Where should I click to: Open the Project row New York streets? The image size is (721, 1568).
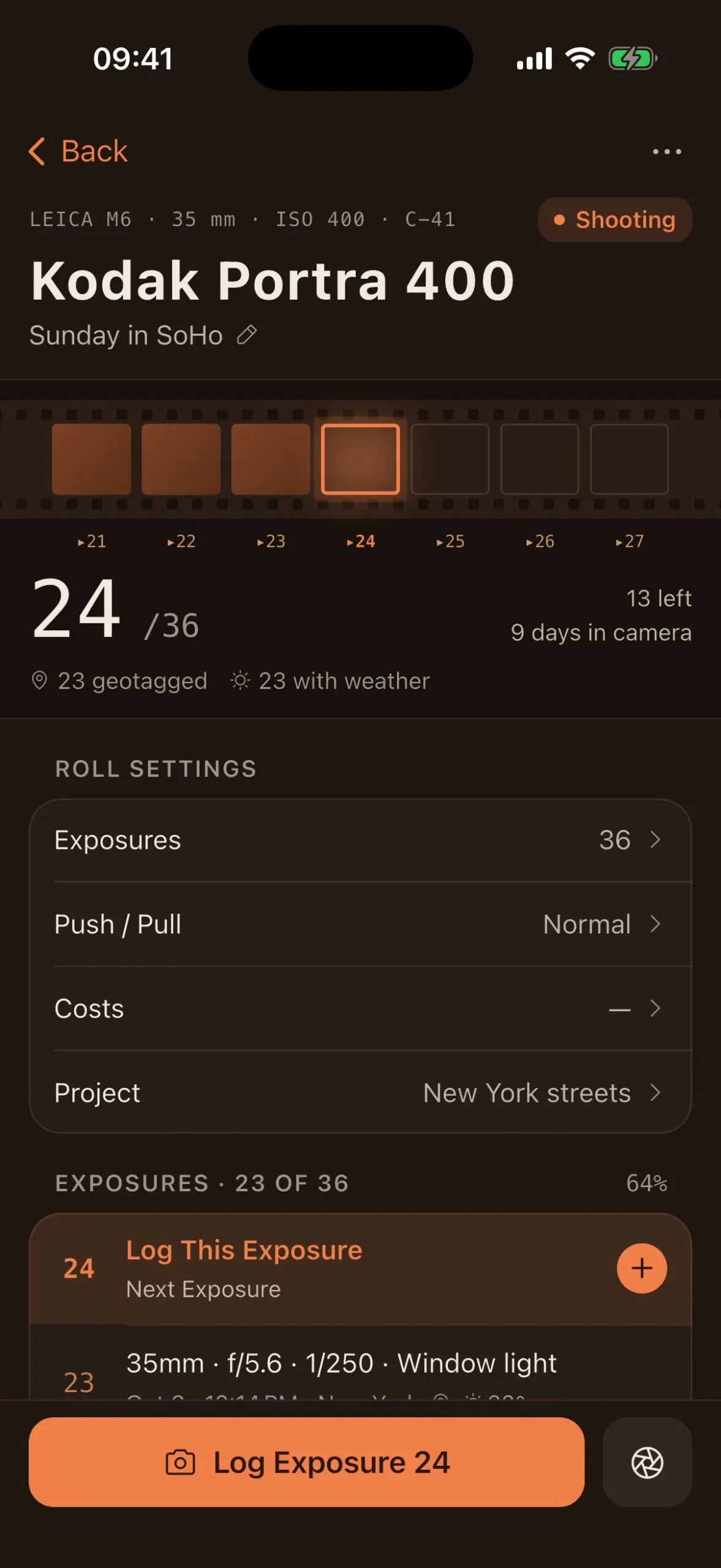[x=360, y=1092]
